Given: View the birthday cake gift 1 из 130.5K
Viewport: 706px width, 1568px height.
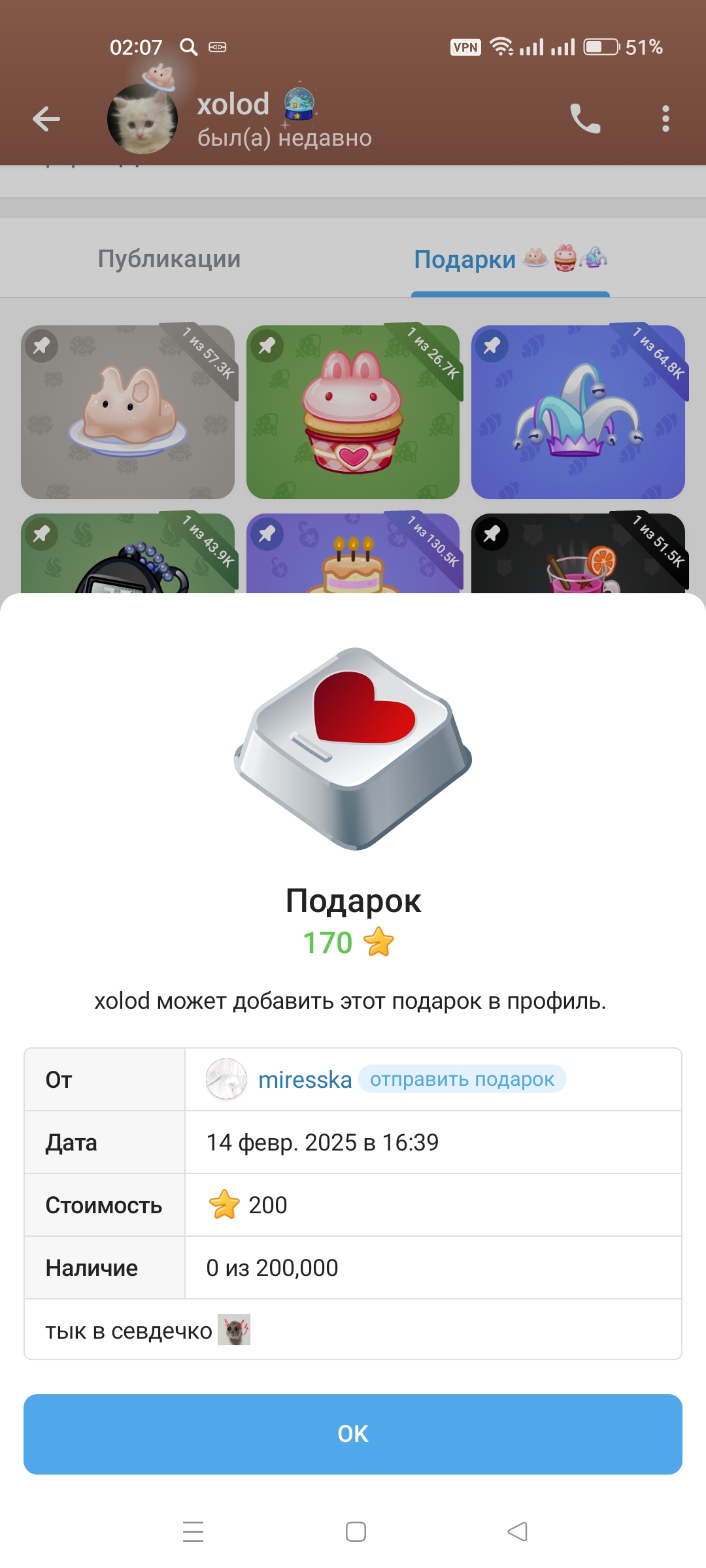Looking at the screenshot, I should 353,554.
